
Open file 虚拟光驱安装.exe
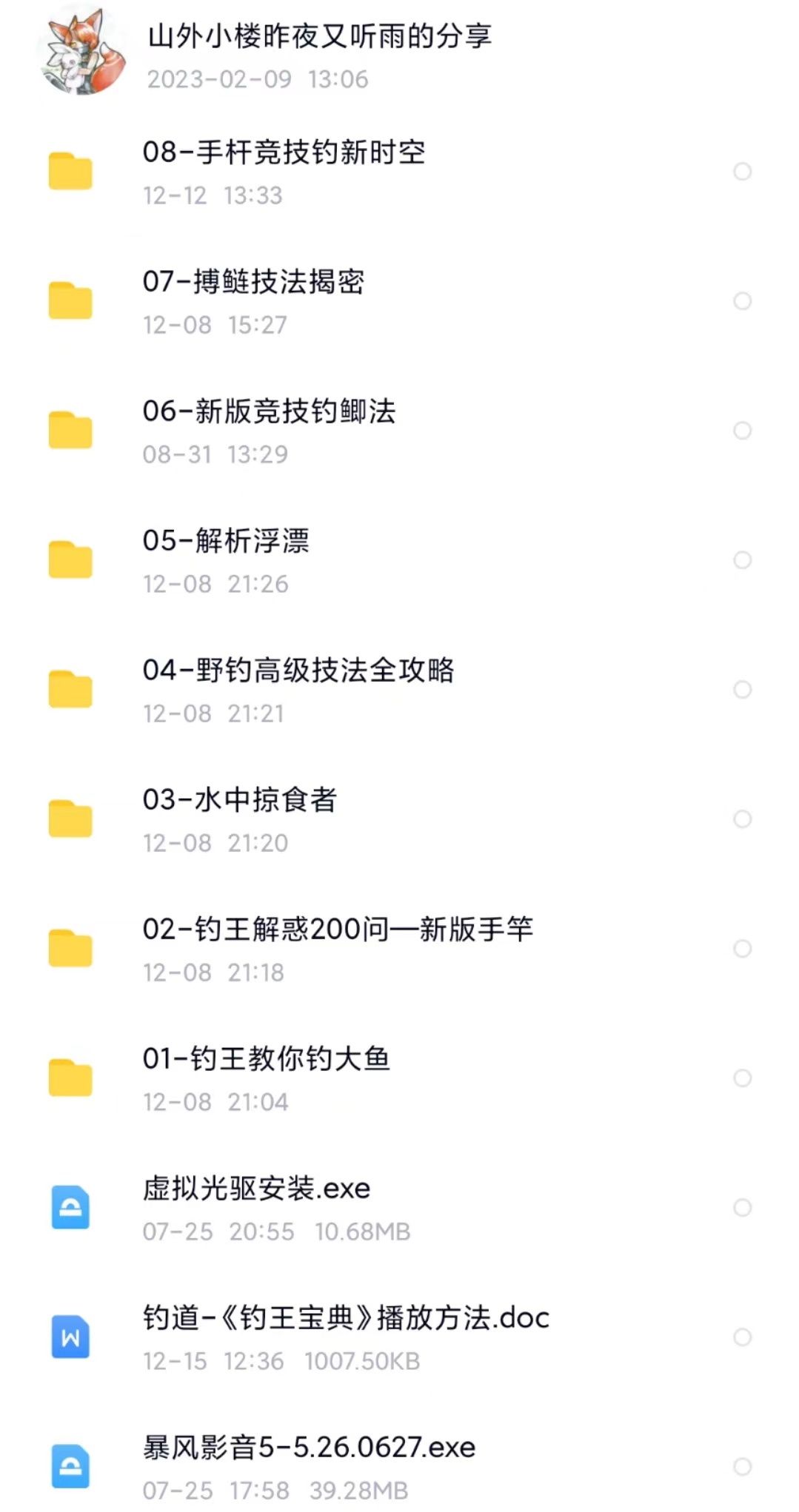[256, 1189]
